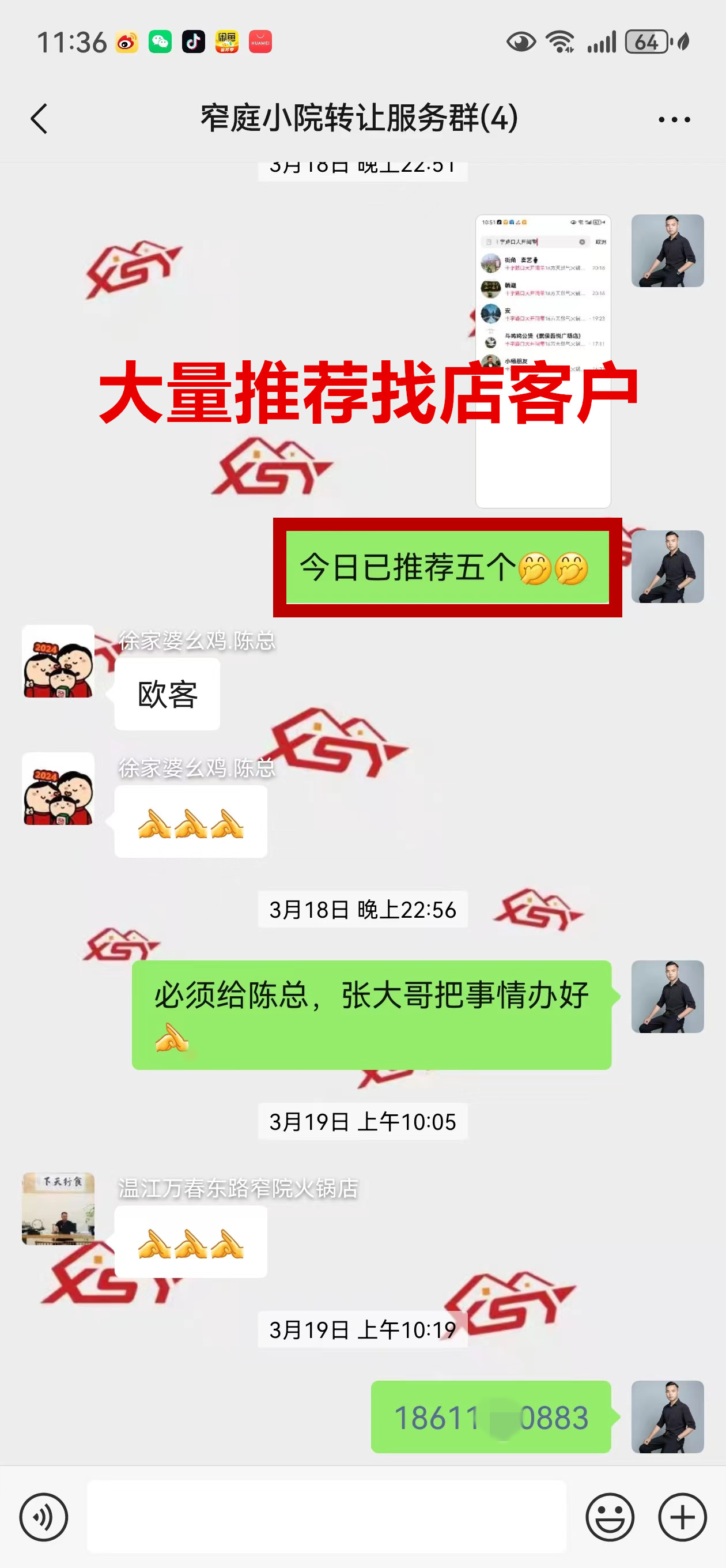
Task: Focus the message text field
Action: click(326, 1517)
